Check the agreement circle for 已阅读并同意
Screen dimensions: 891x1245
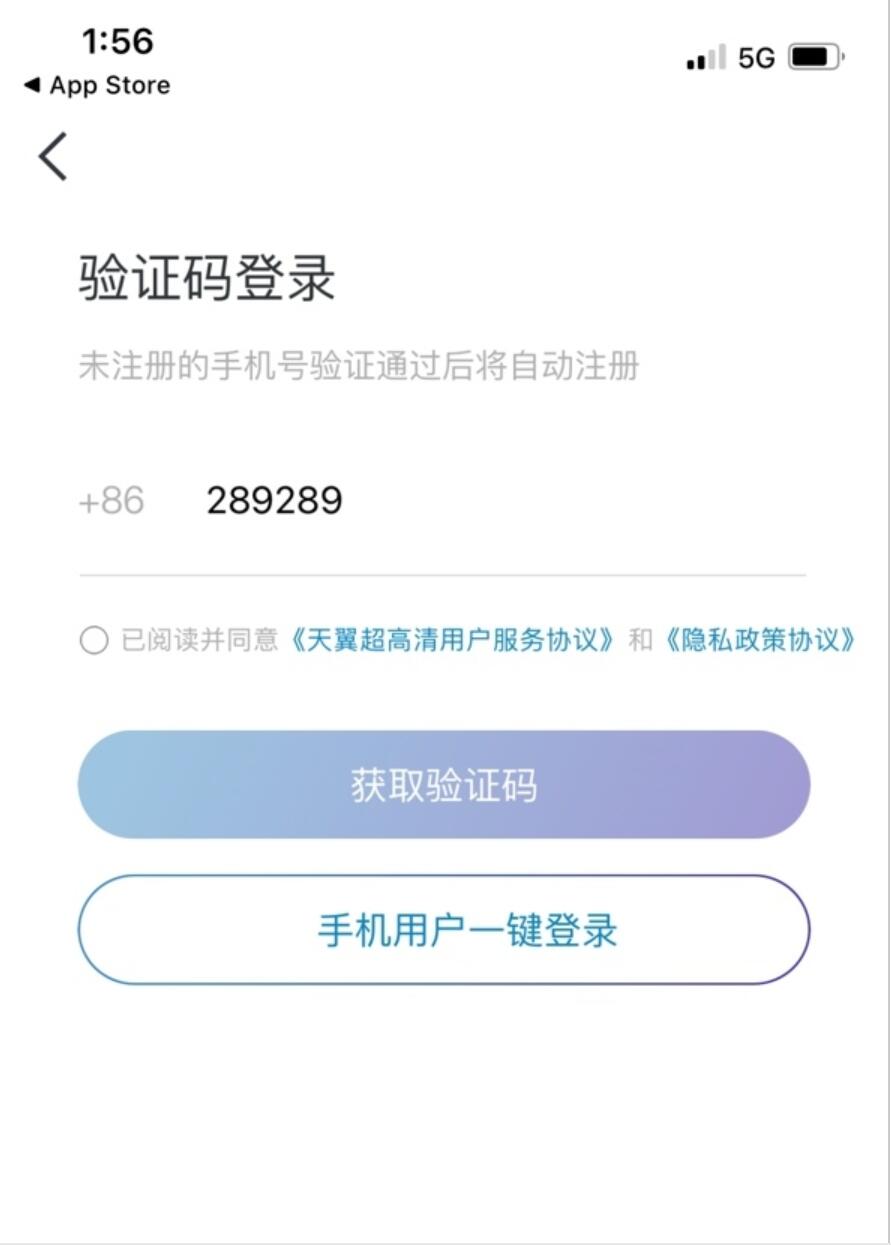(x=94, y=640)
